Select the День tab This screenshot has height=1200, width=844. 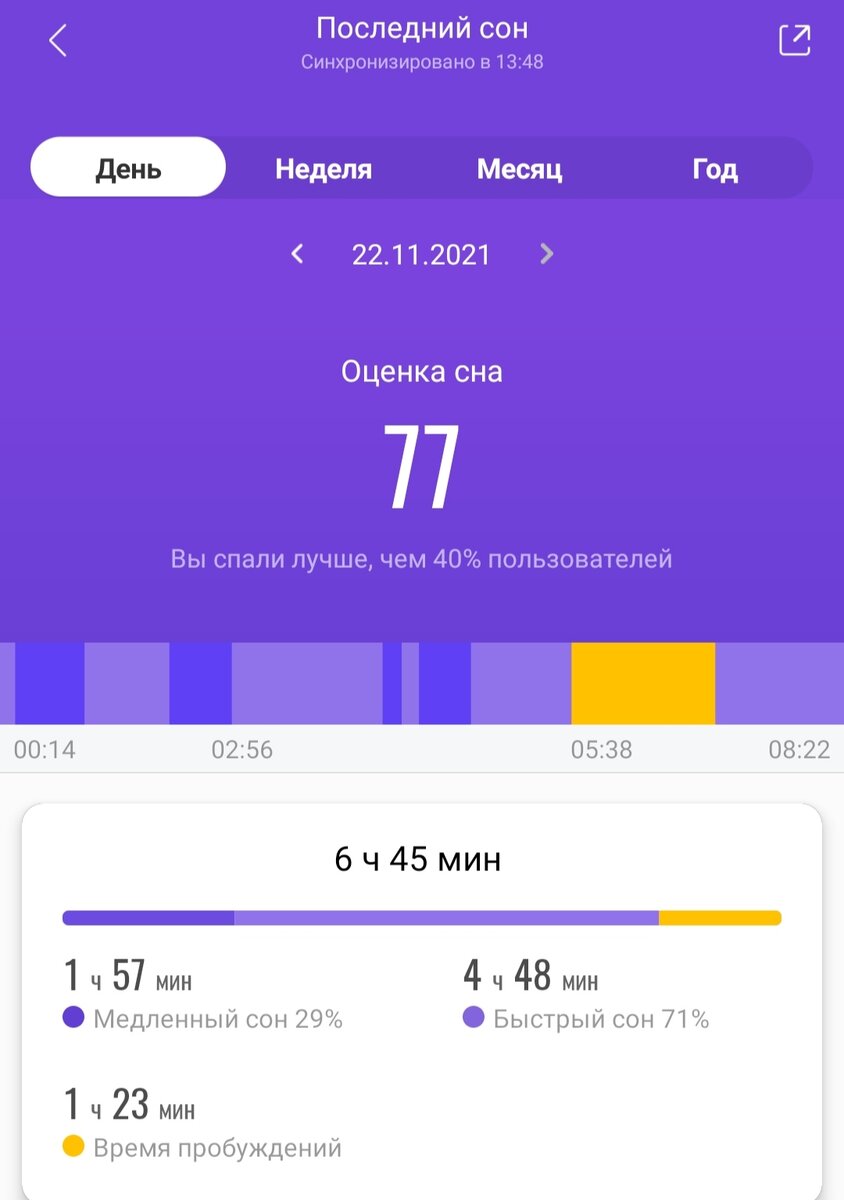pos(128,168)
